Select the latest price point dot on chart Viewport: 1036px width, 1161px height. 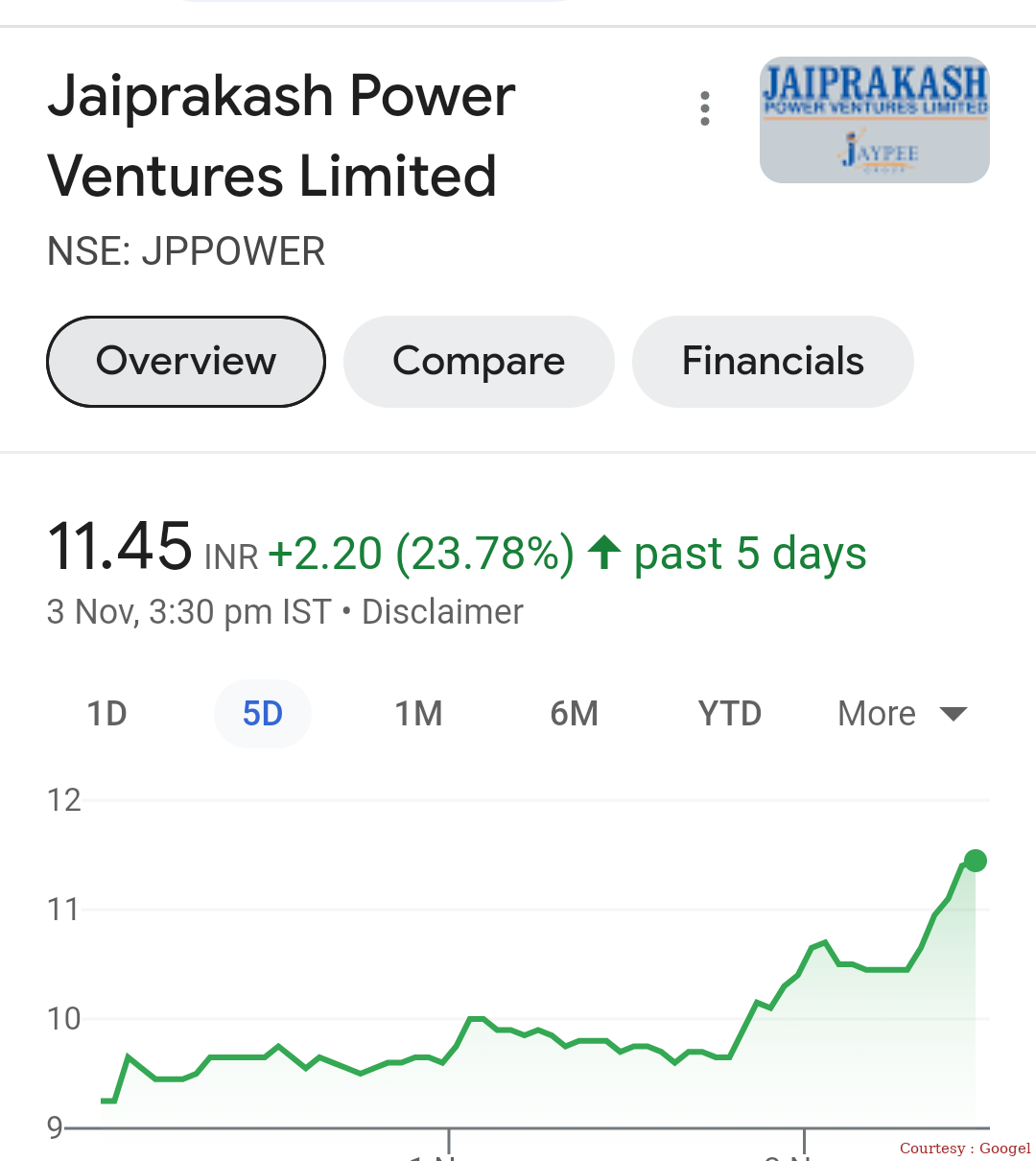(x=976, y=861)
